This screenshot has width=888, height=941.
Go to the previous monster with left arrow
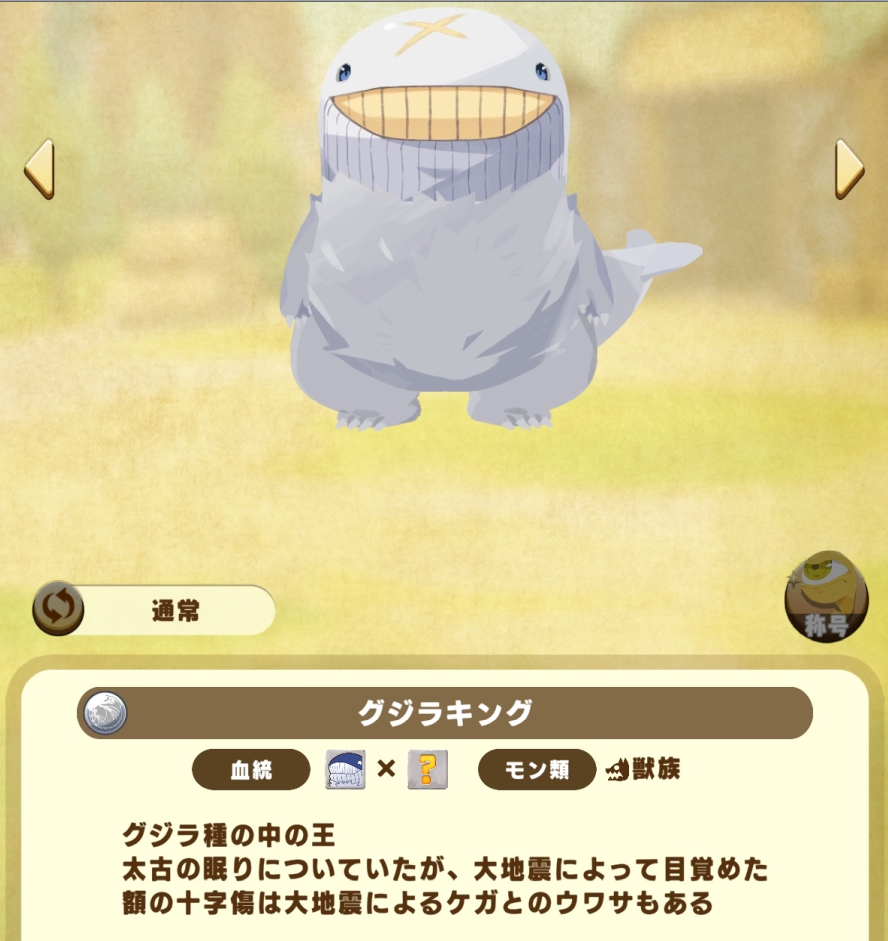[39, 169]
